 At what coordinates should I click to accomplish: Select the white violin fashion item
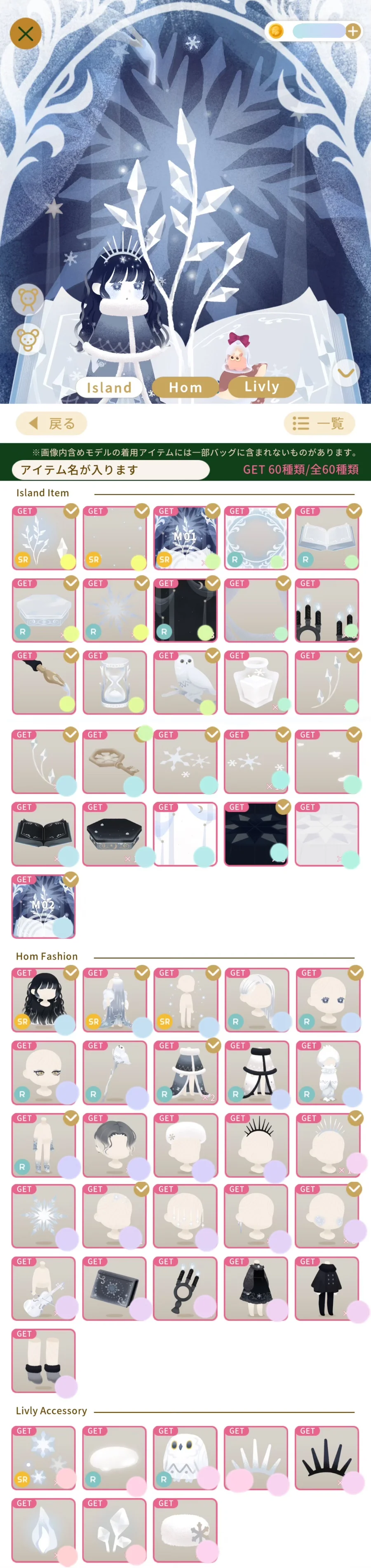(x=43, y=1288)
